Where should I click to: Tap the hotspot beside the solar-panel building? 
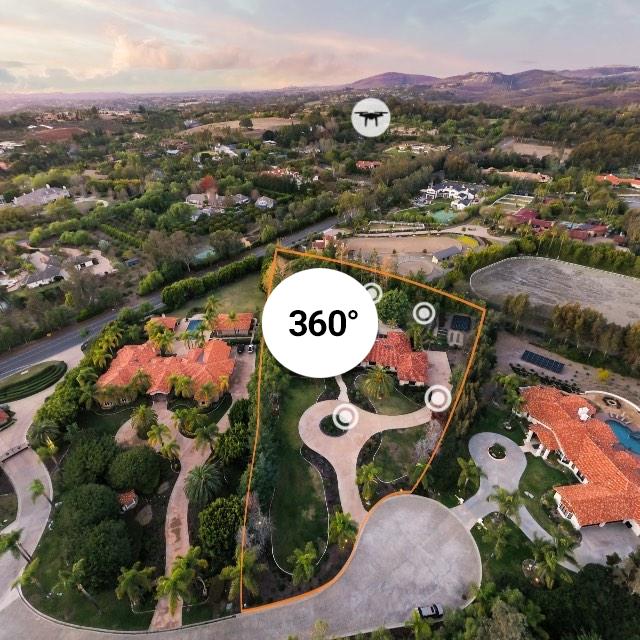click(x=424, y=313)
